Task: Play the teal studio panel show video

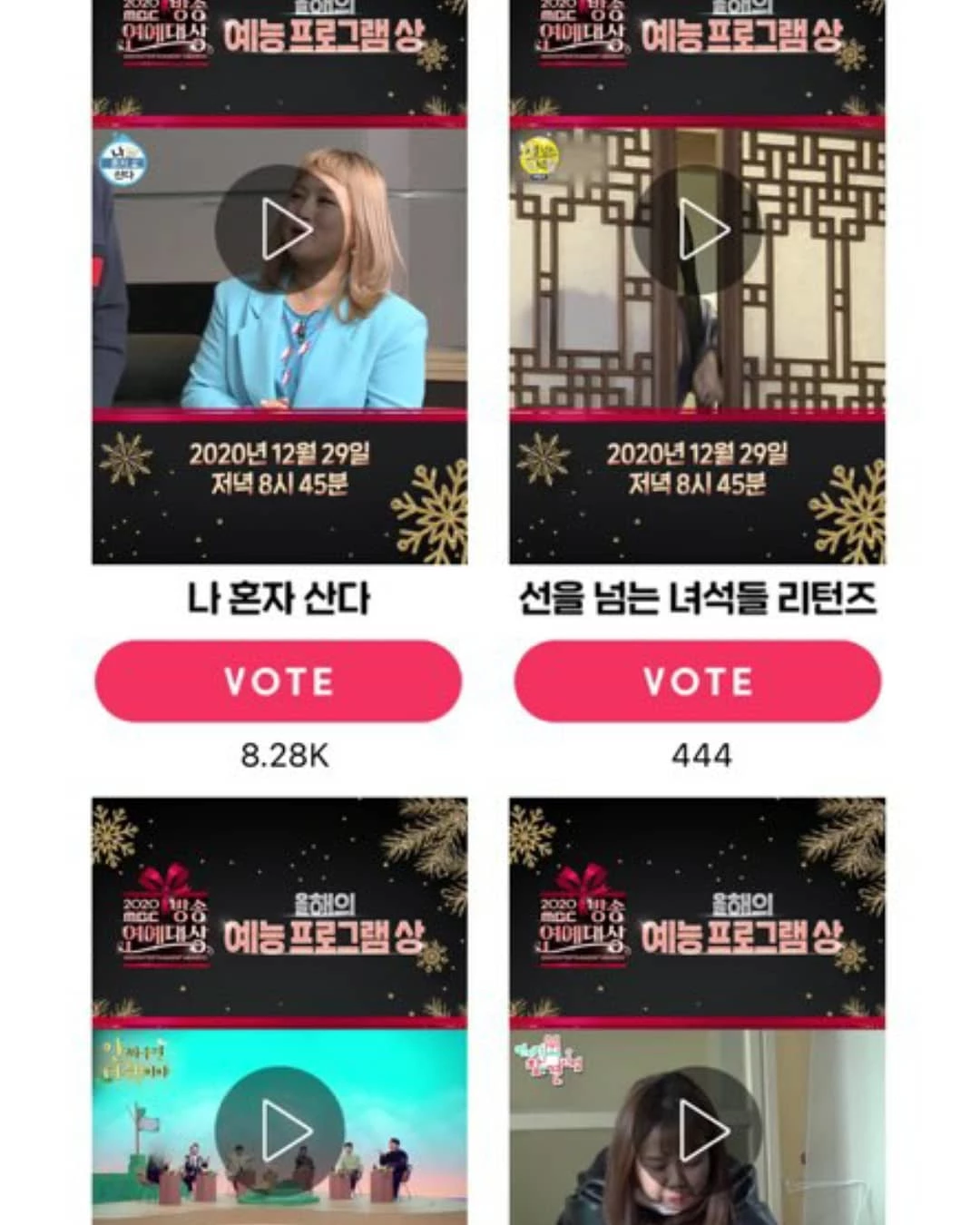Action: pos(279,1131)
